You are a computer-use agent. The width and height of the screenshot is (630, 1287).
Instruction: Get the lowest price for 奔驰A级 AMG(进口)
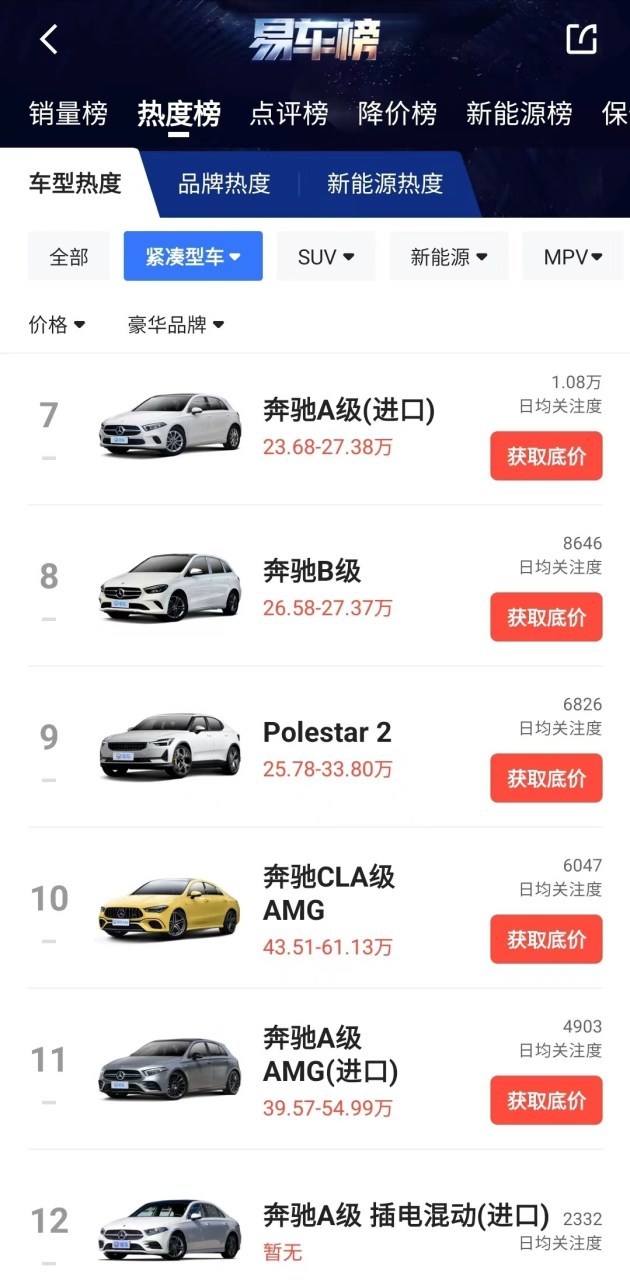pos(546,1100)
